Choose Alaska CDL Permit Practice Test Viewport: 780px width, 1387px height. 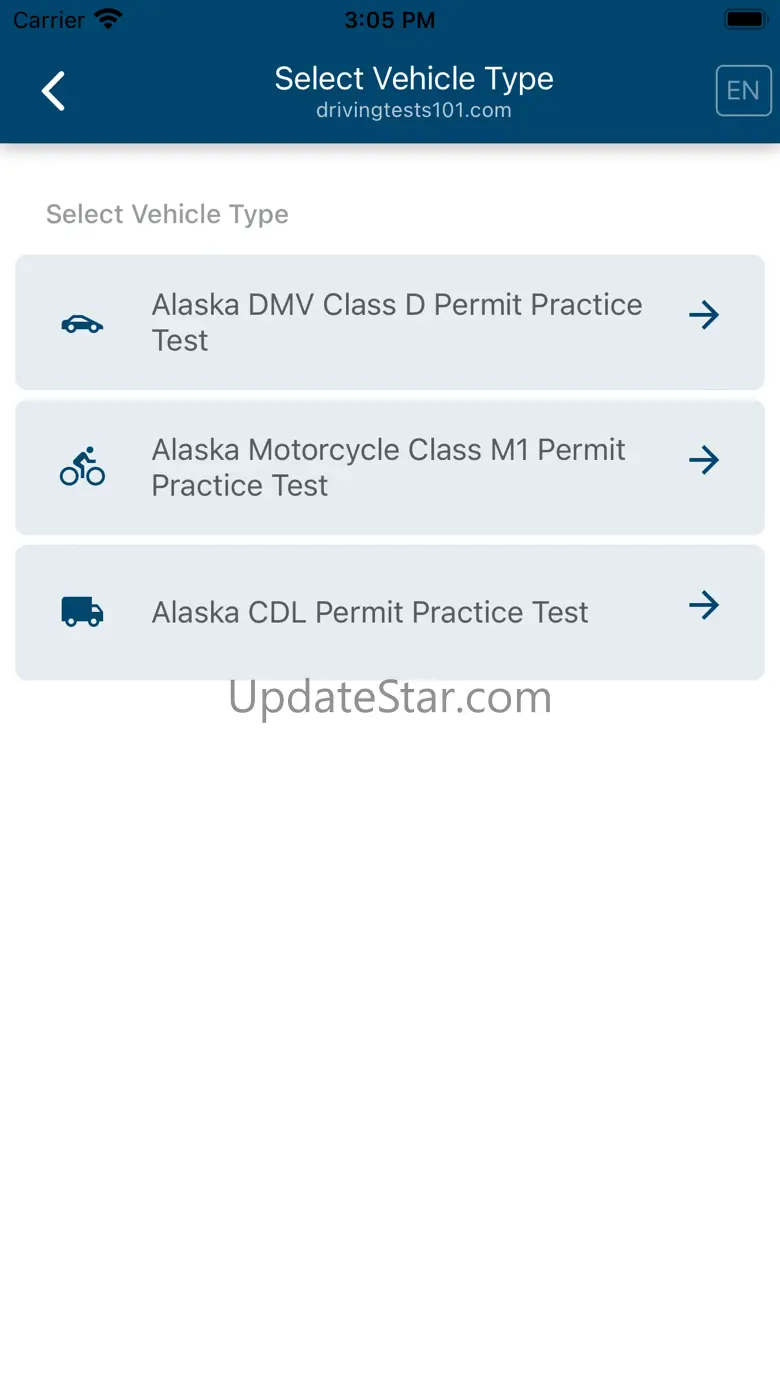pyautogui.click(x=390, y=612)
